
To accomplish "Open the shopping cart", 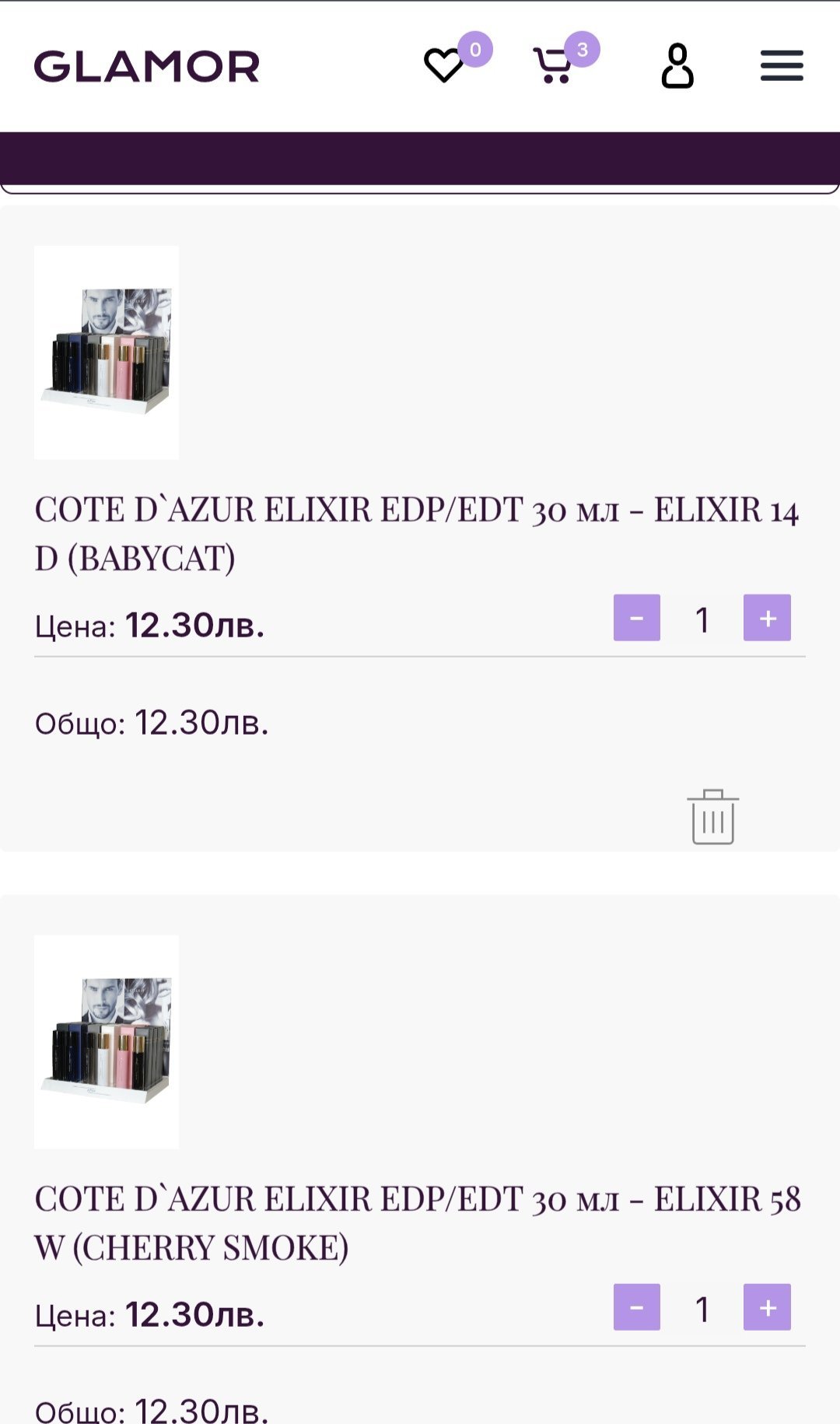I will [x=553, y=65].
